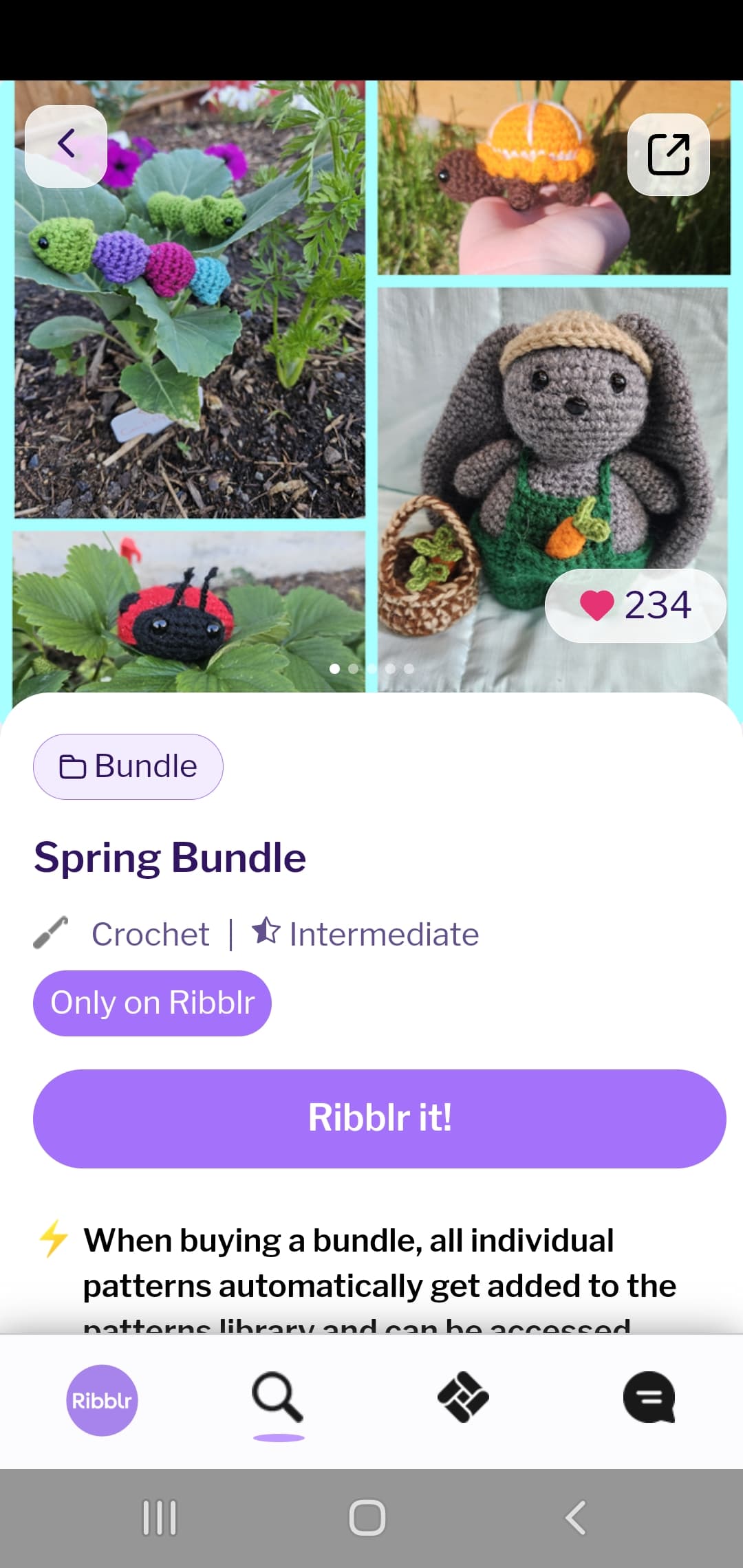Go to the system home screen
Screen dimensions: 743x1568
(x=367, y=1517)
